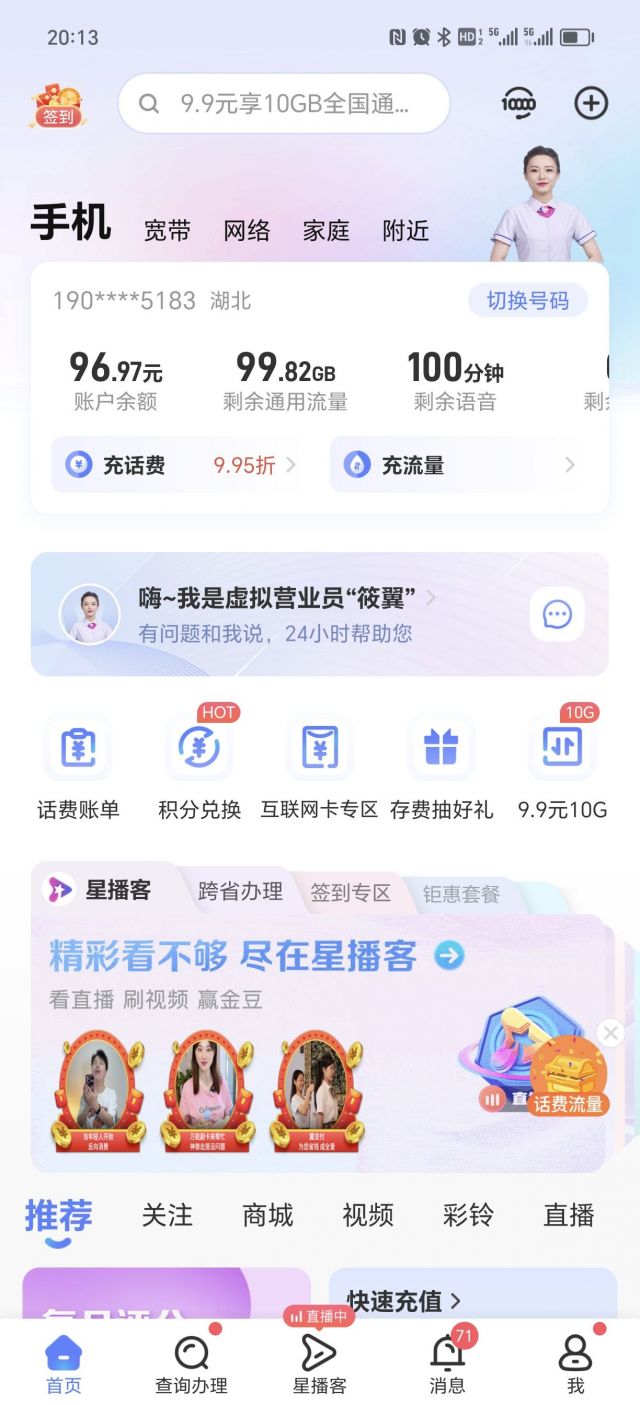
Task: Open the 10000 customer service headset icon
Action: click(518, 103)
